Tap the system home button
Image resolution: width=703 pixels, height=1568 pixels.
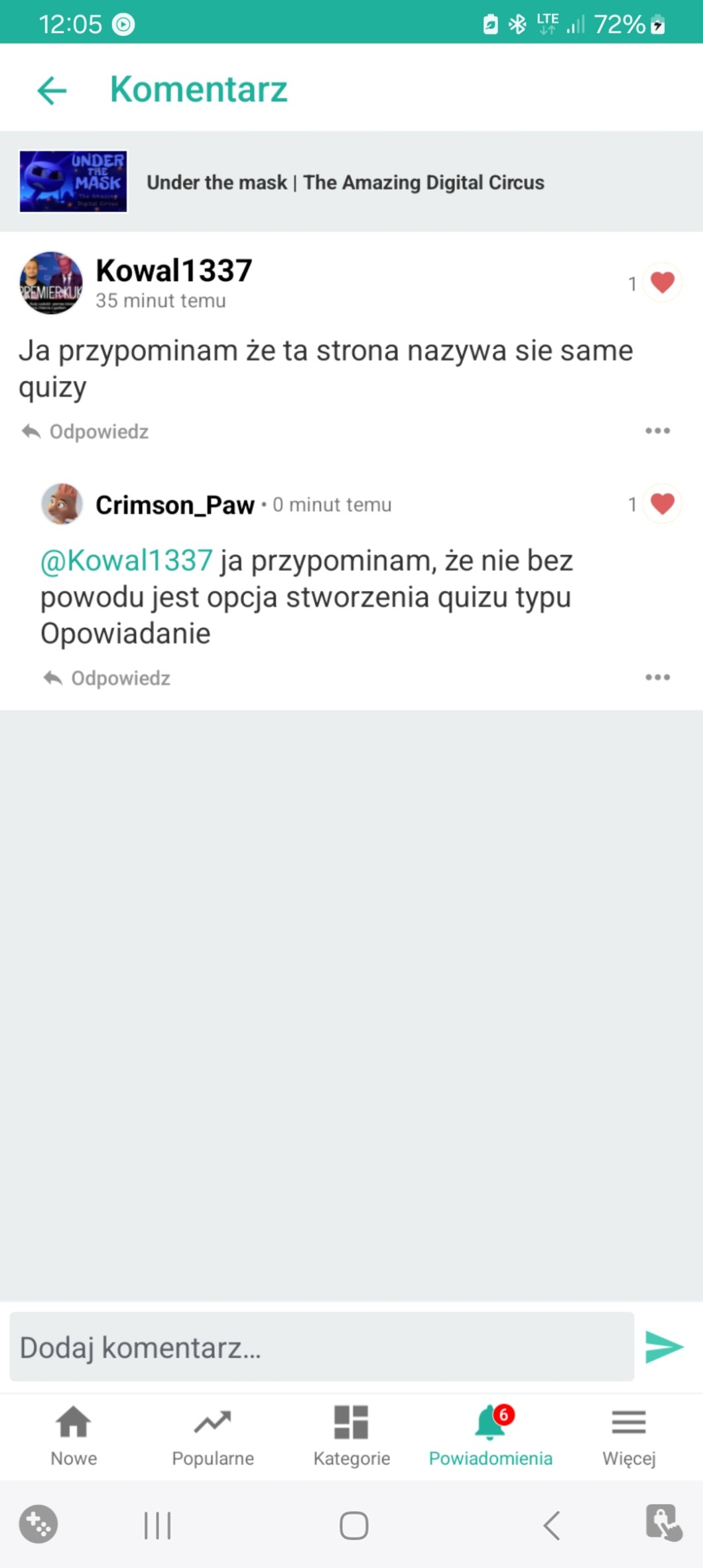point(353,1526)
